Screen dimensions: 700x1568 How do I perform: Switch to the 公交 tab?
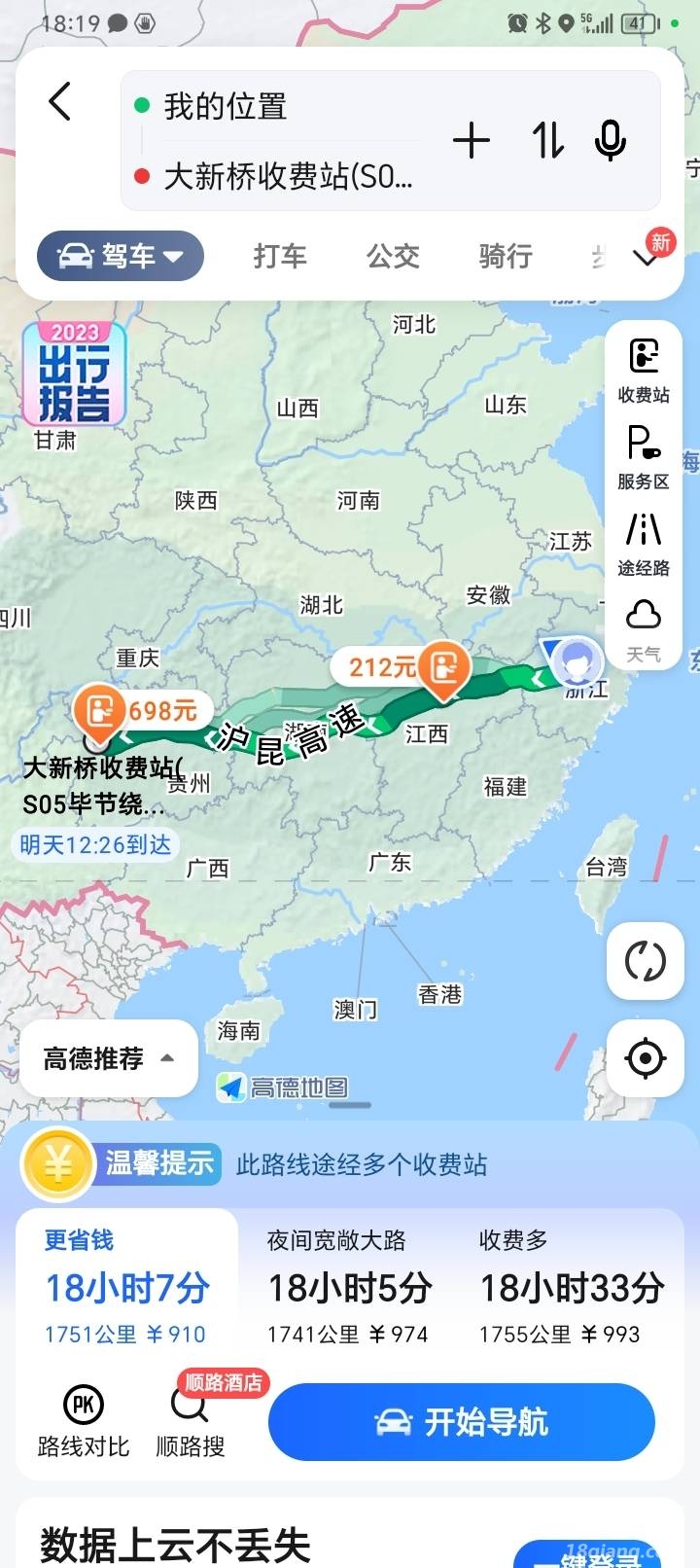coord(393,256)
